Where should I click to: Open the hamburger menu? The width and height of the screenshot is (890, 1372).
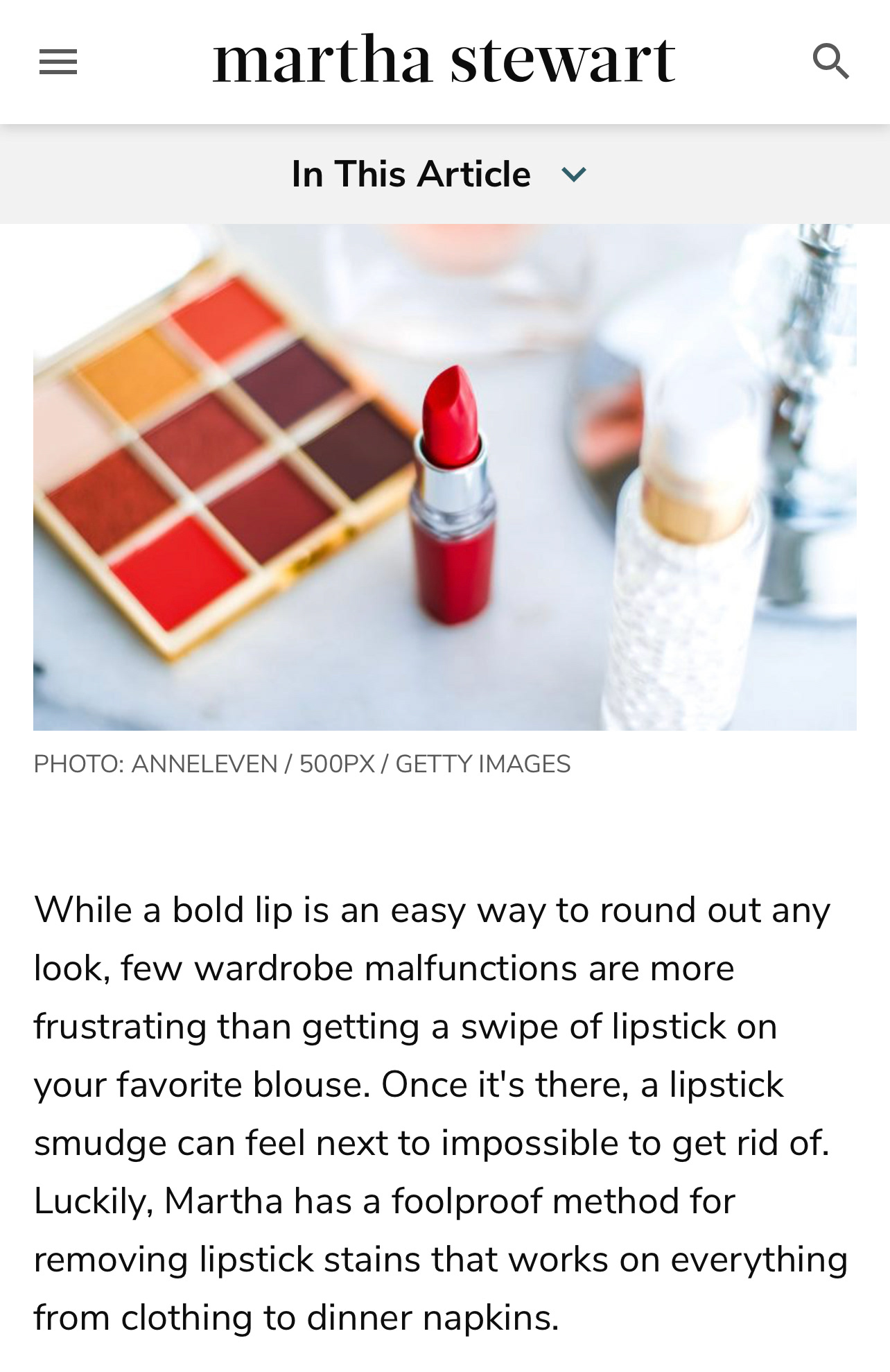[x=58, y=62]
